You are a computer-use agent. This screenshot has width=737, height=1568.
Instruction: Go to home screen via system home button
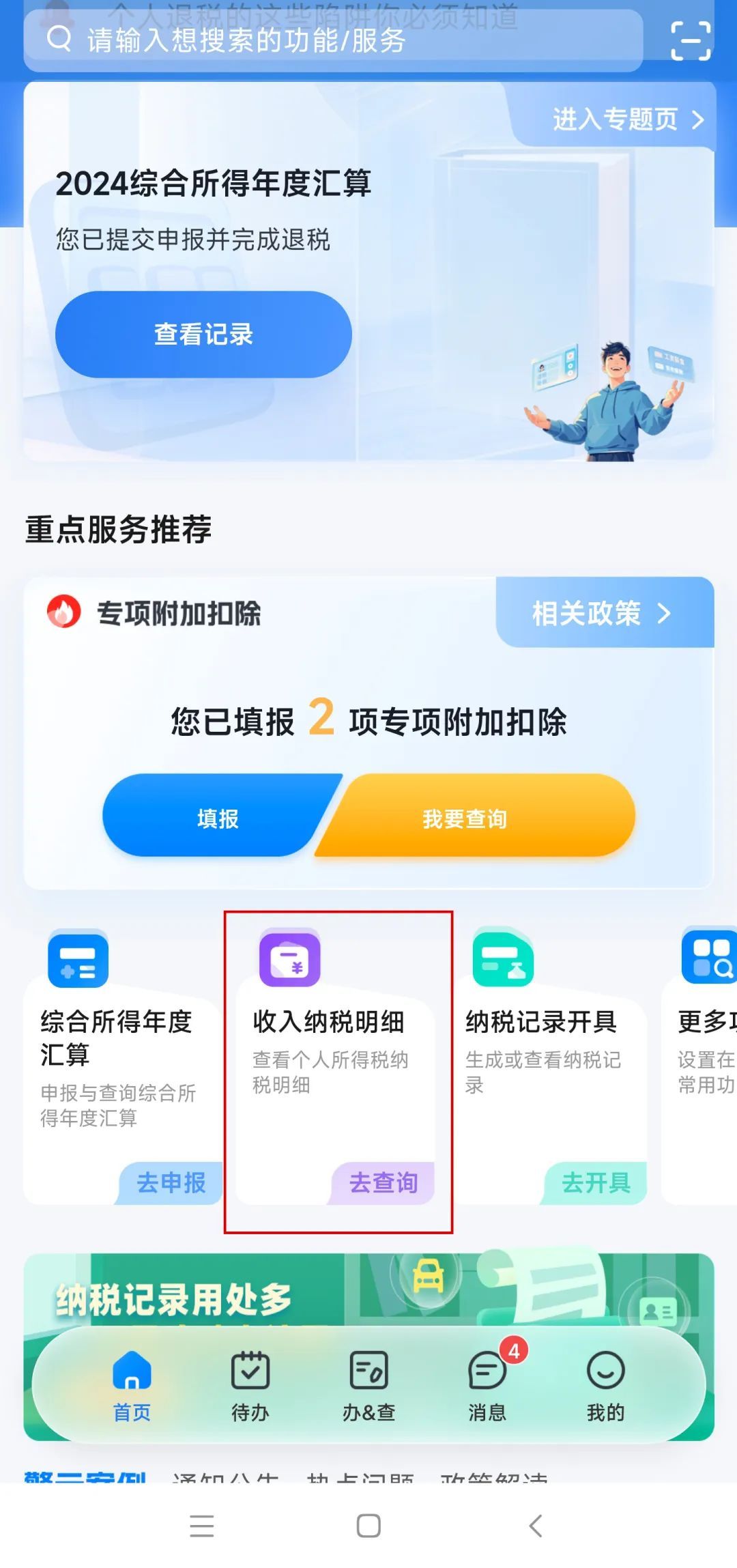369,1525
